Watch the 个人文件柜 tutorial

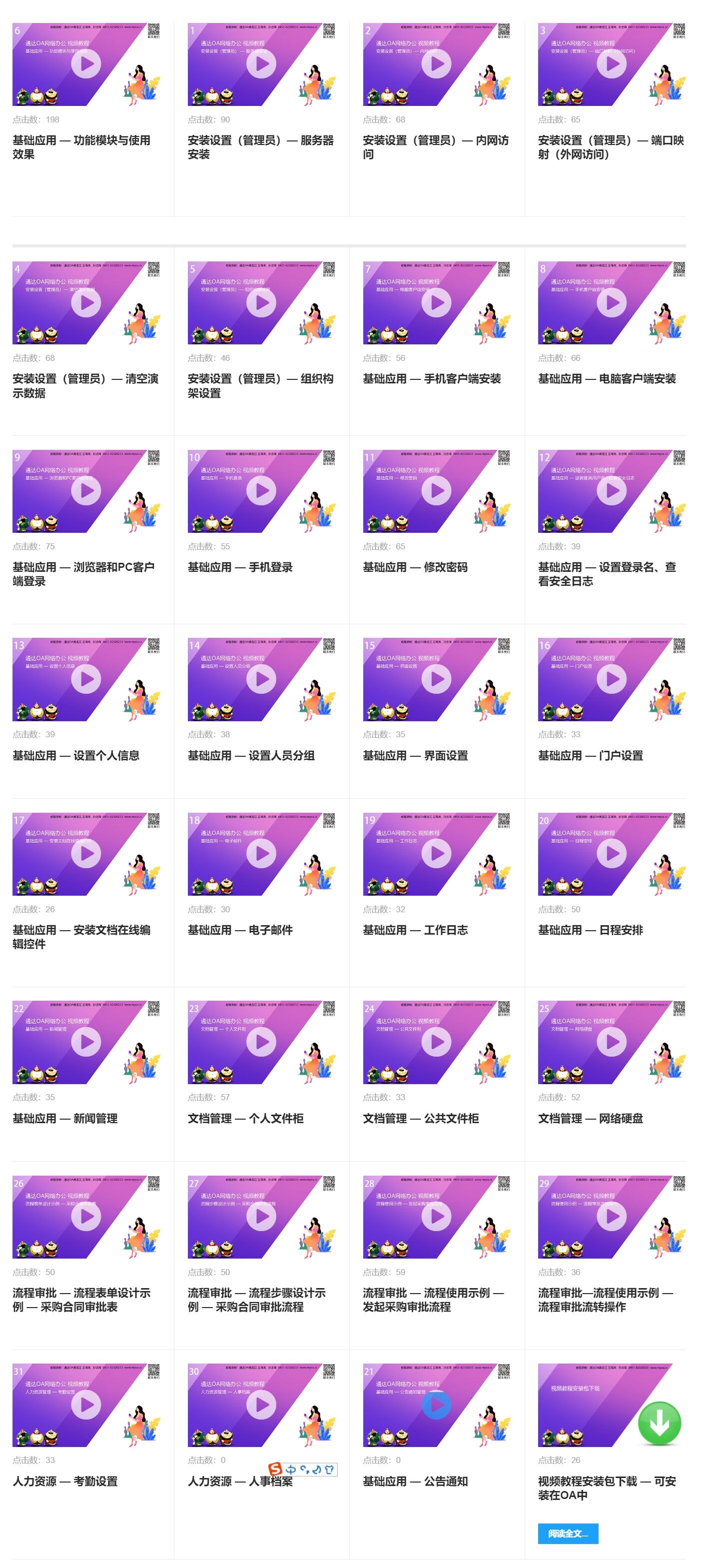(262, 1042)
